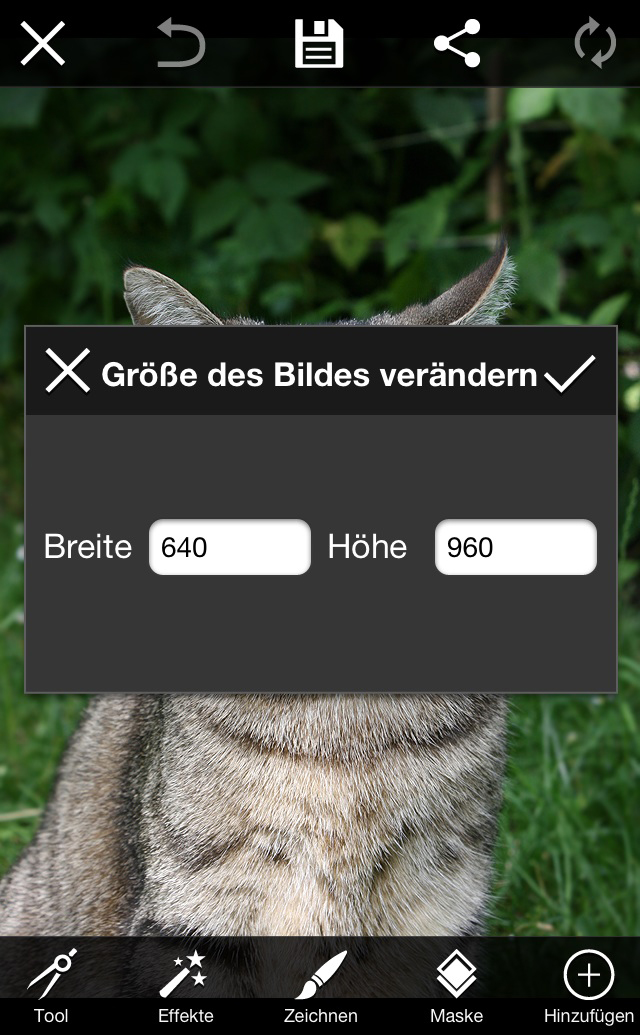Image resolution: width=640 pixels, height=1035 pixels.
Task: Edit the Höhe height field
Action: (x=515, y=547)
